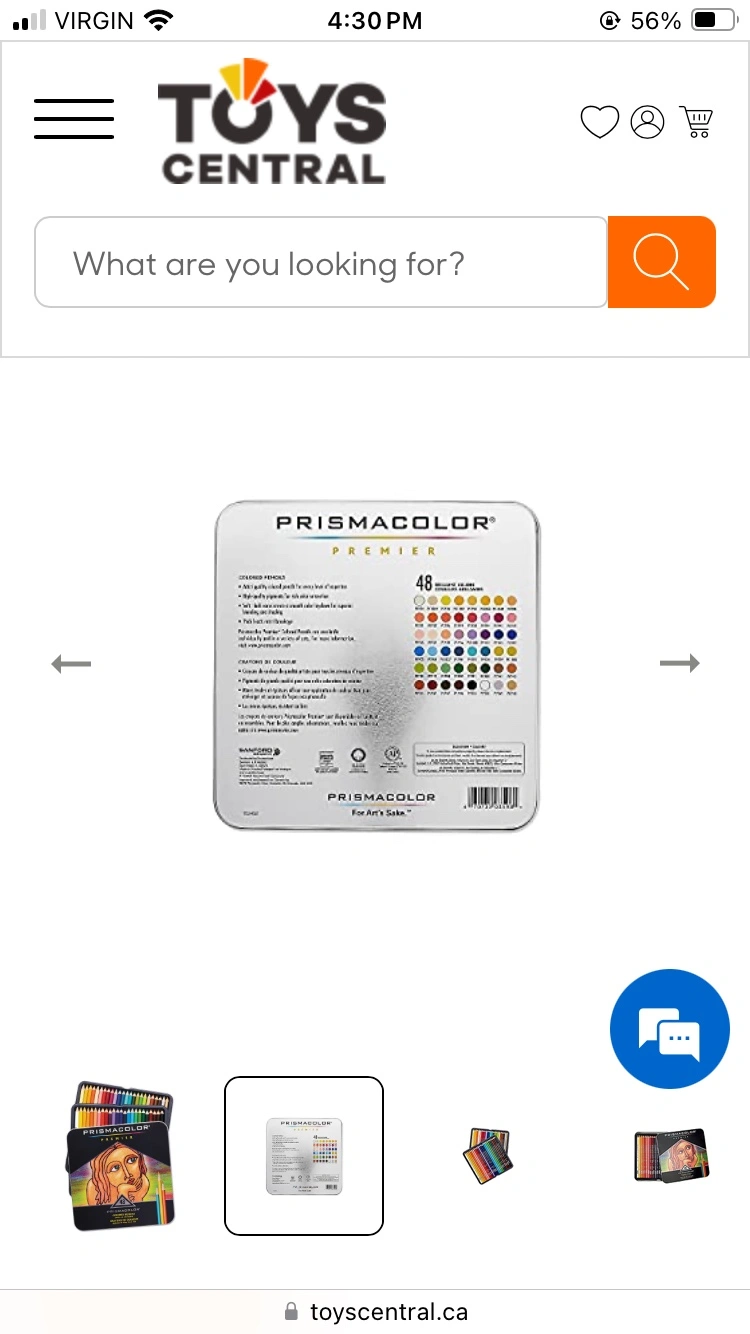The image size is (750, 1334).
Task: View the shopping cart
Action: (697, 122)
